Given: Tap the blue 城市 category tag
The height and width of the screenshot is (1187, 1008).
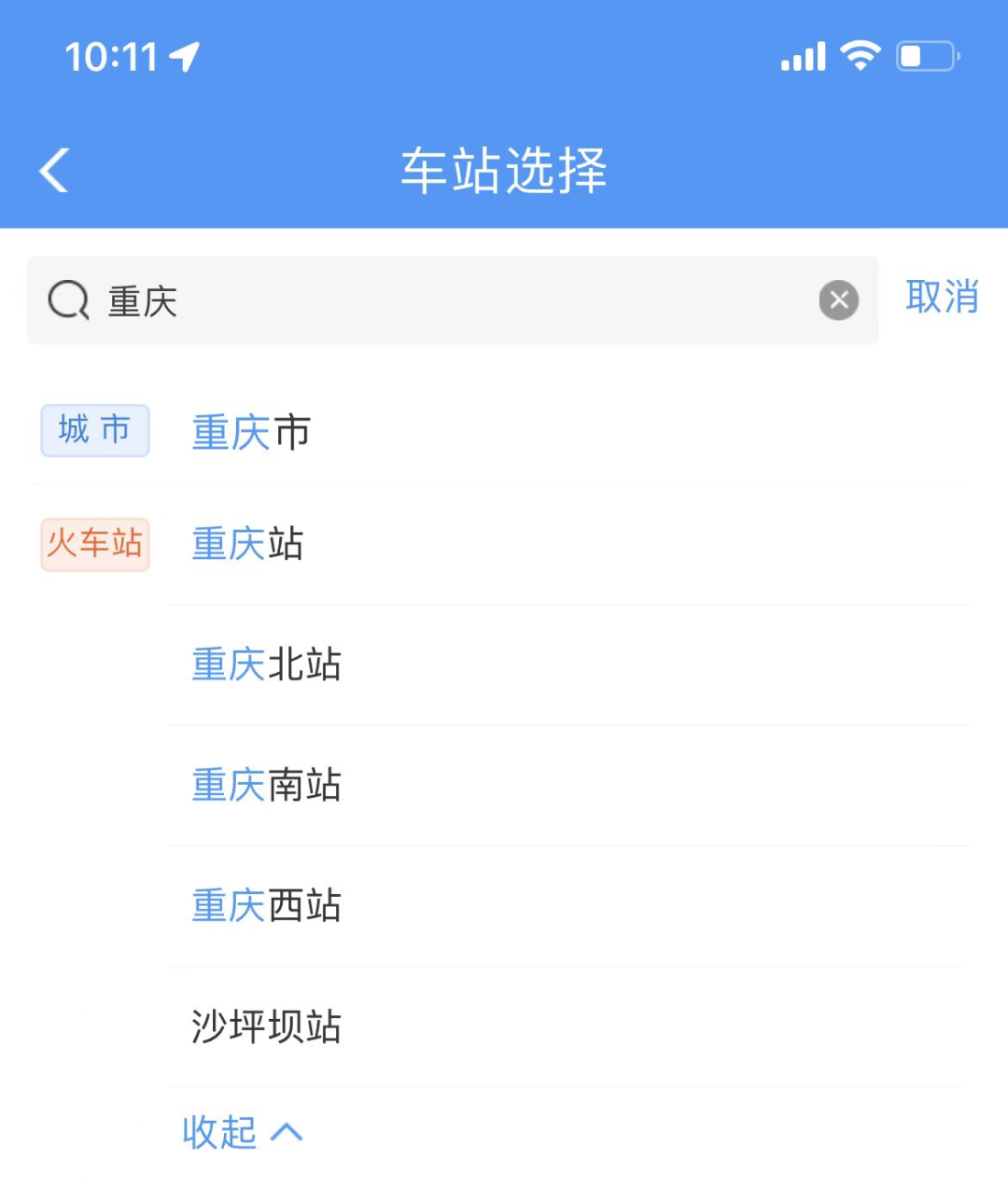Looking at the screenshot, I should pos(94,430).
